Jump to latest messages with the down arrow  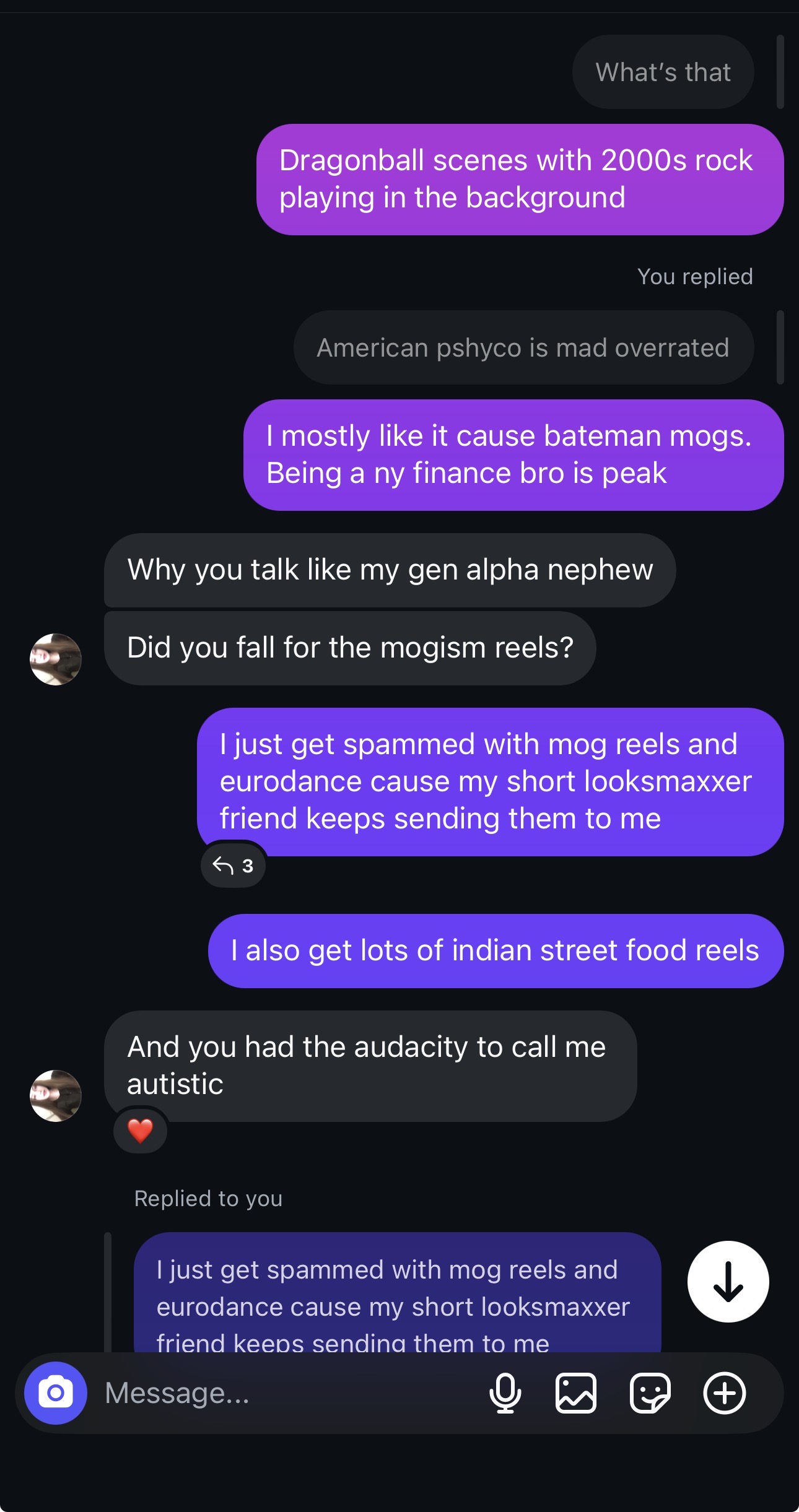click(x=728, y=1281)
